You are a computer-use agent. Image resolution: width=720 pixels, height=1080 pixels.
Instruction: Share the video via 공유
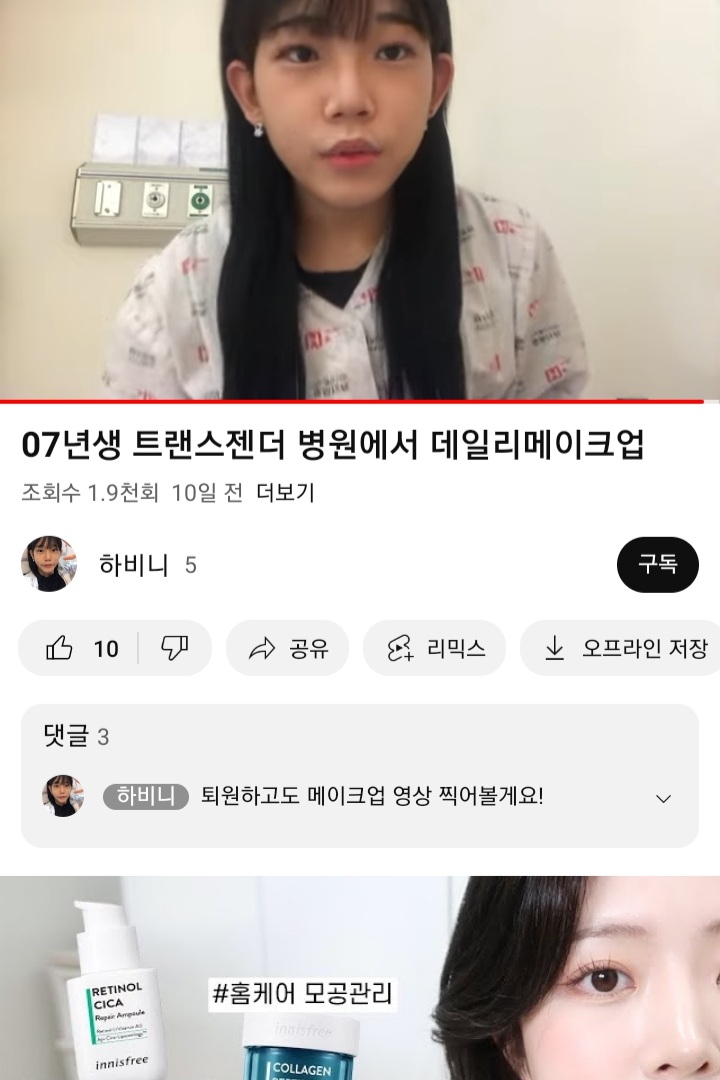point(288,649)
